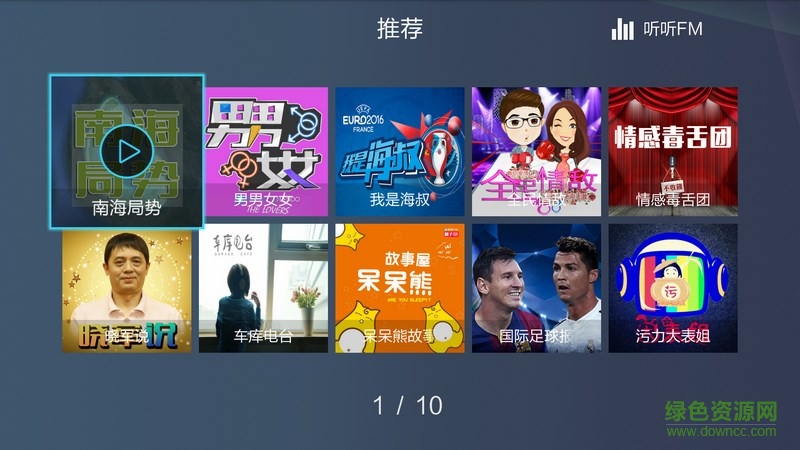Open the 国际足球报 football program
This screenshot has width=800, height=450.
[x=536, y=288]
